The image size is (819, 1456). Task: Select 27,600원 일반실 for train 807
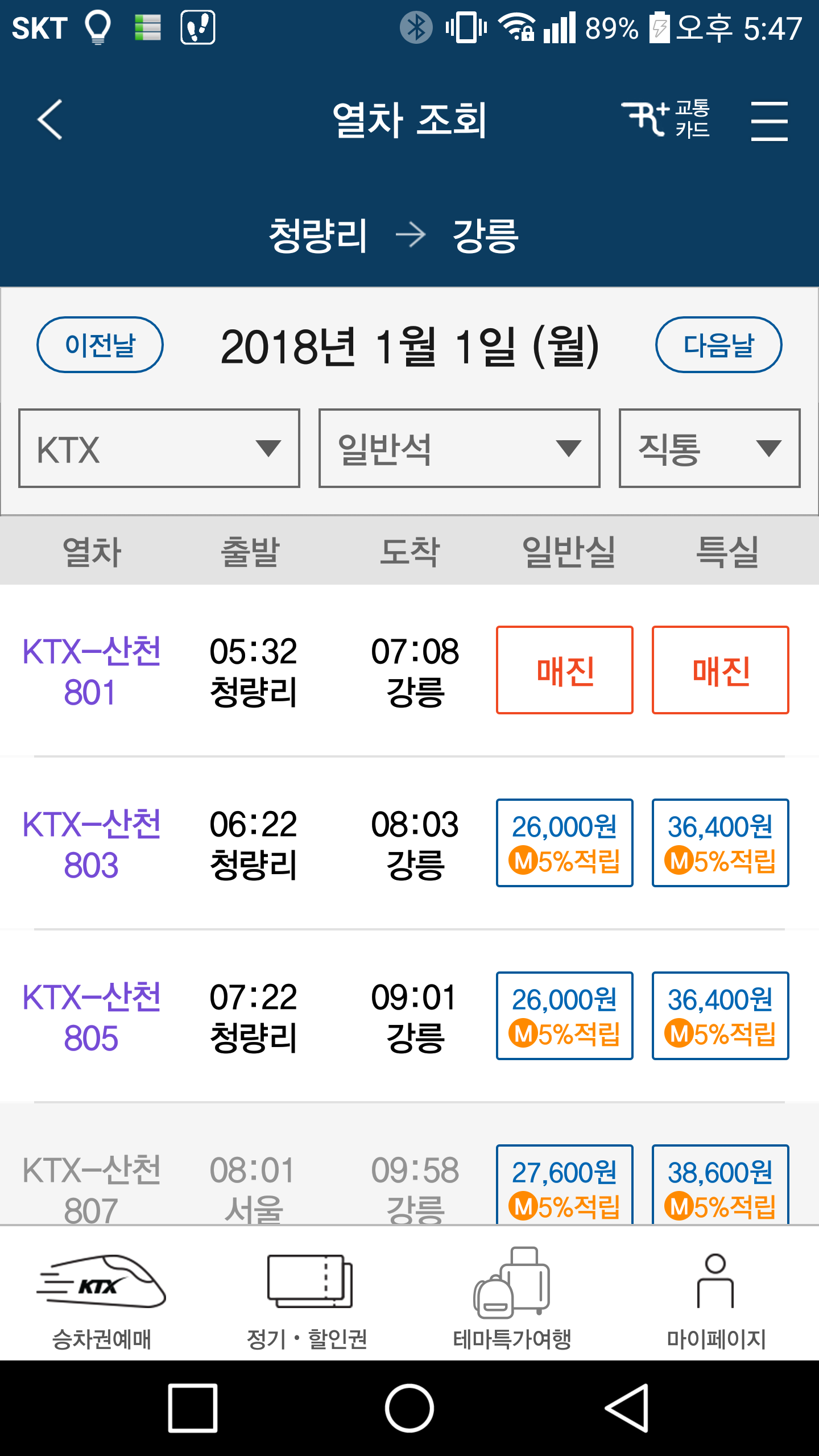(565, 1185)
